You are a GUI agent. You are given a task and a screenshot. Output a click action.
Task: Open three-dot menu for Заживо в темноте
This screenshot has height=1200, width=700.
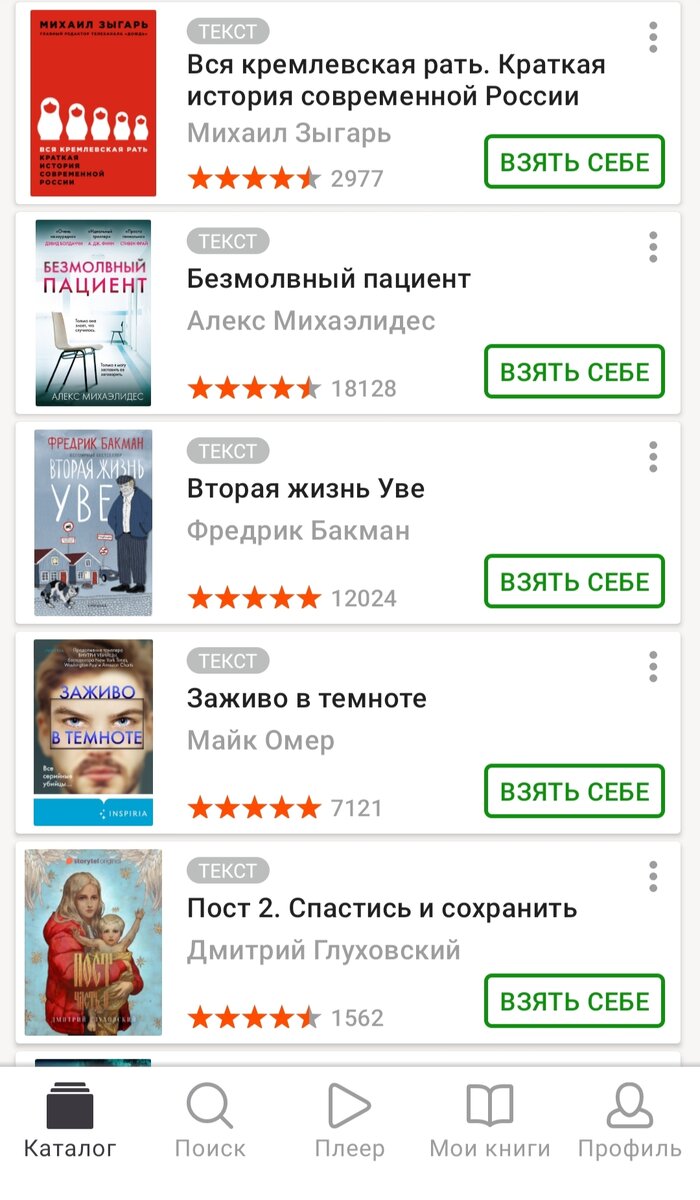click(x=653, y=667)
